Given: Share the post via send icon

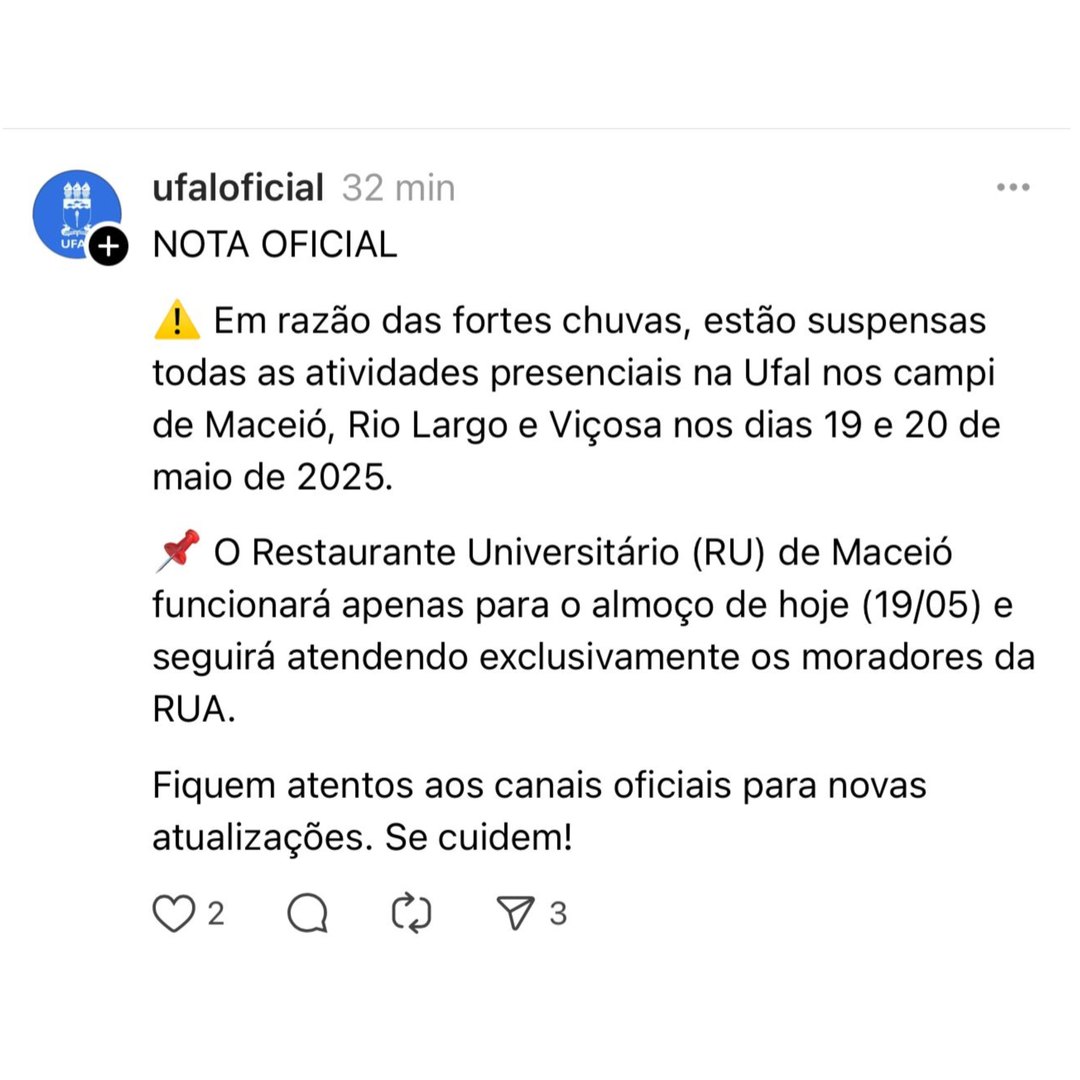Looking at the screenshot, I should point(517,914).
